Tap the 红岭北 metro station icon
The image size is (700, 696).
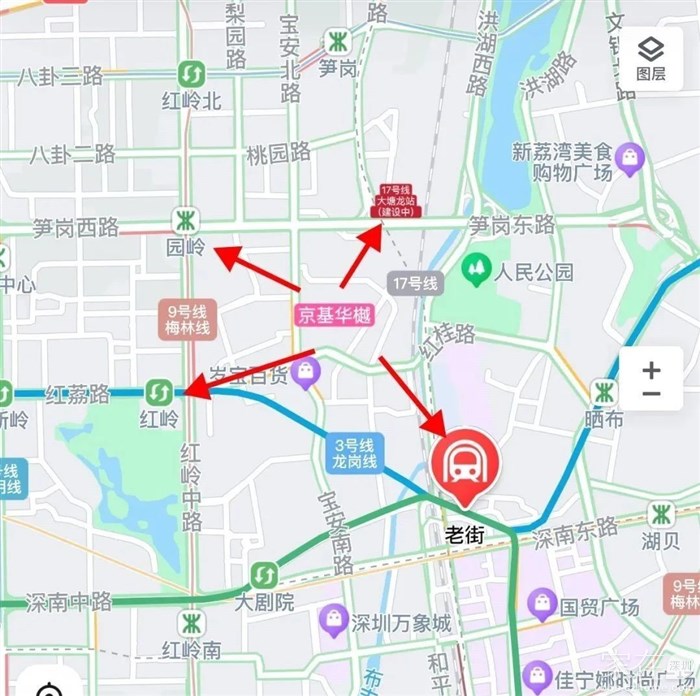pyautogui.click(x=191, y=73)
